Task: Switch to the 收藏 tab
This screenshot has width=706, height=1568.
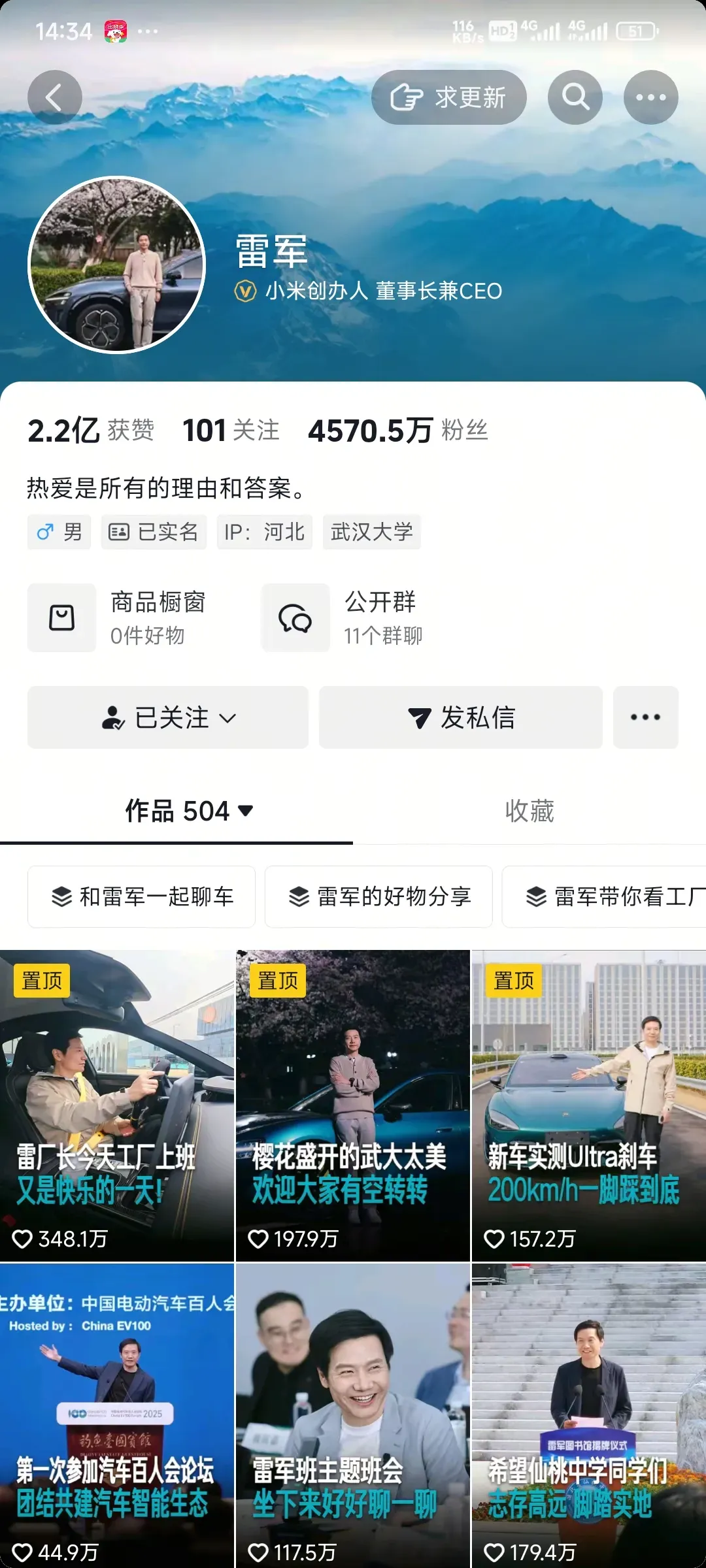Action: tap(529, 811)
